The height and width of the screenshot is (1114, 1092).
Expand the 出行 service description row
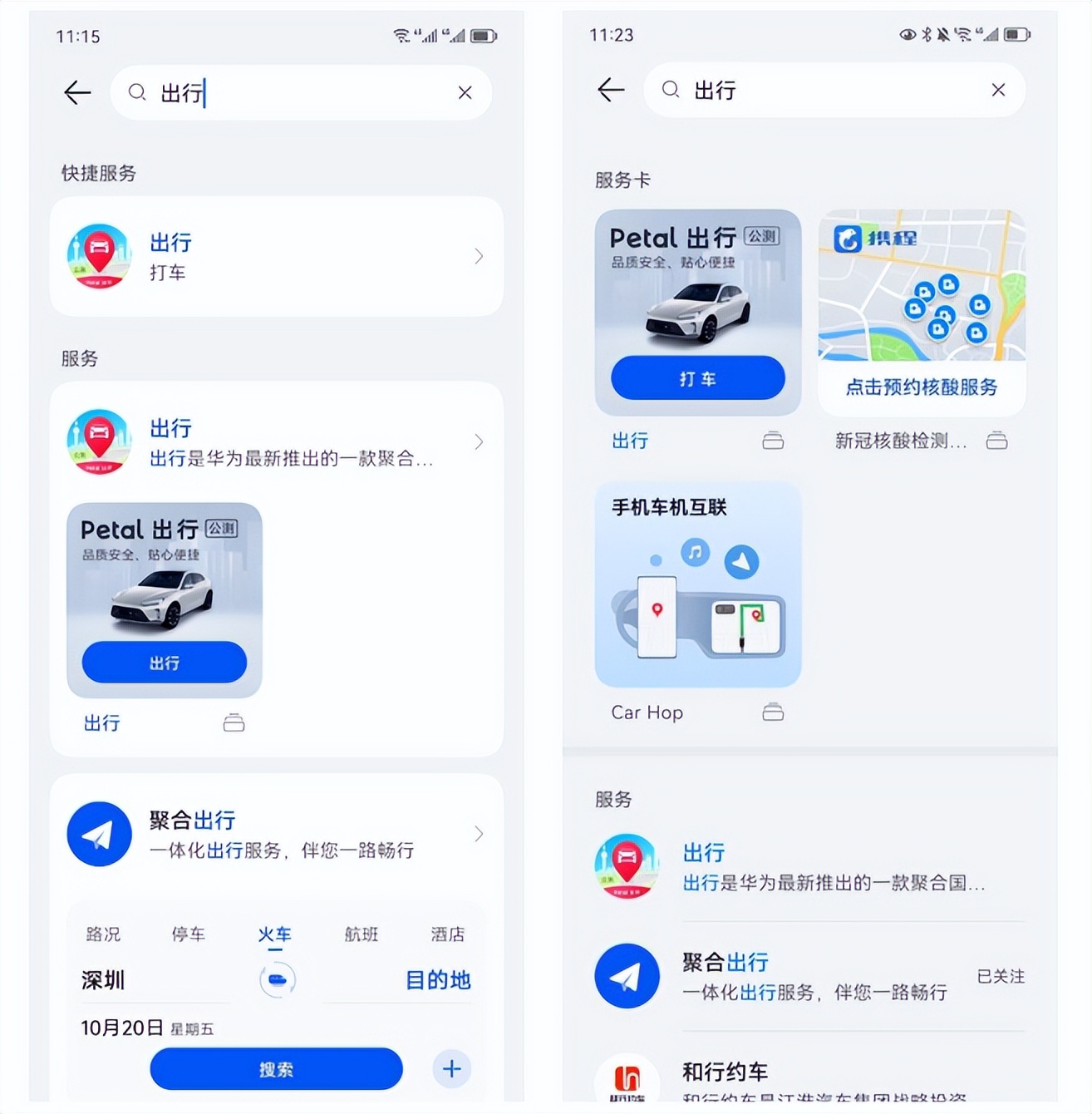[479, 441]
